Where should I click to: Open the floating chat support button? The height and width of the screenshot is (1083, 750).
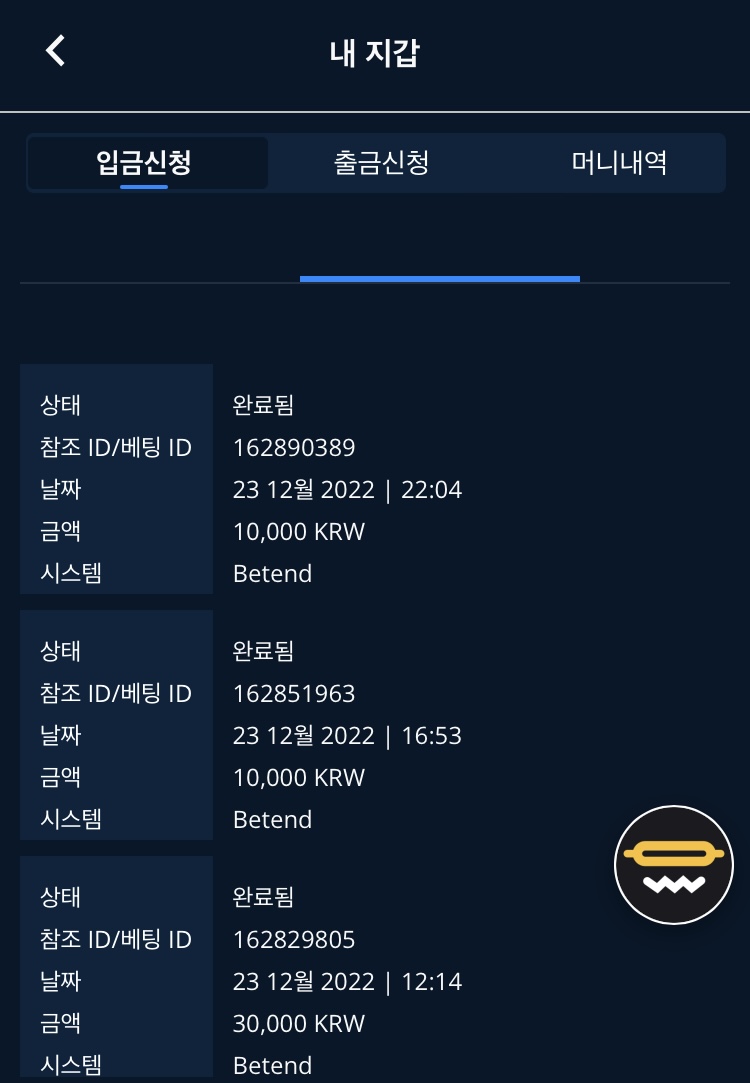click(x=673, y=864)
